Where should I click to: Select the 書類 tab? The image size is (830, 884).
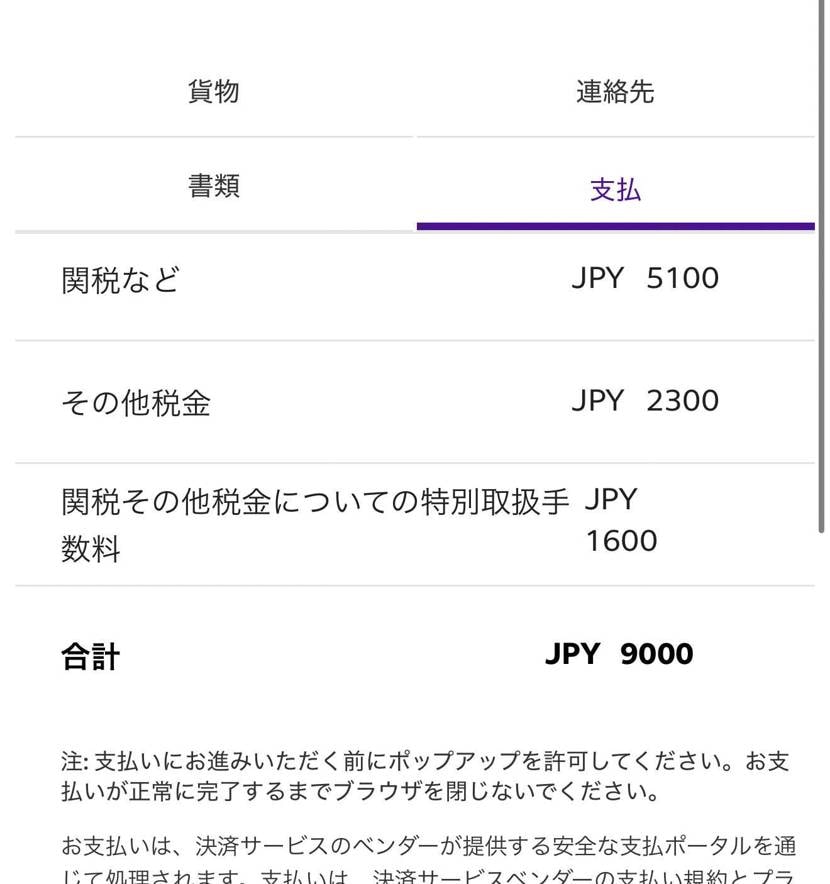211,186
